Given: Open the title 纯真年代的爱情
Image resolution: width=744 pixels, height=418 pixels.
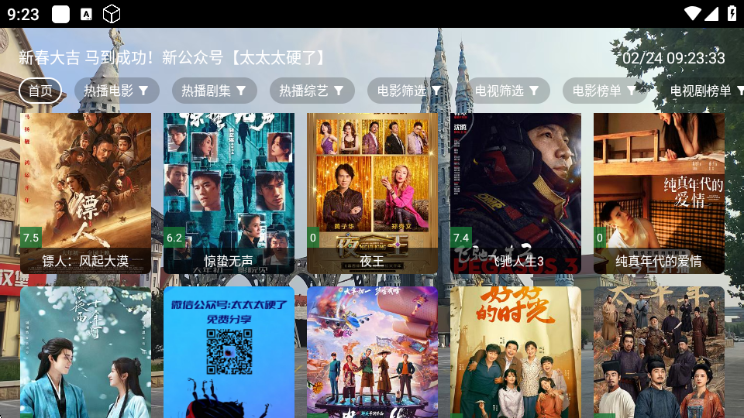Looking at the screenshot, I should 659,192.
